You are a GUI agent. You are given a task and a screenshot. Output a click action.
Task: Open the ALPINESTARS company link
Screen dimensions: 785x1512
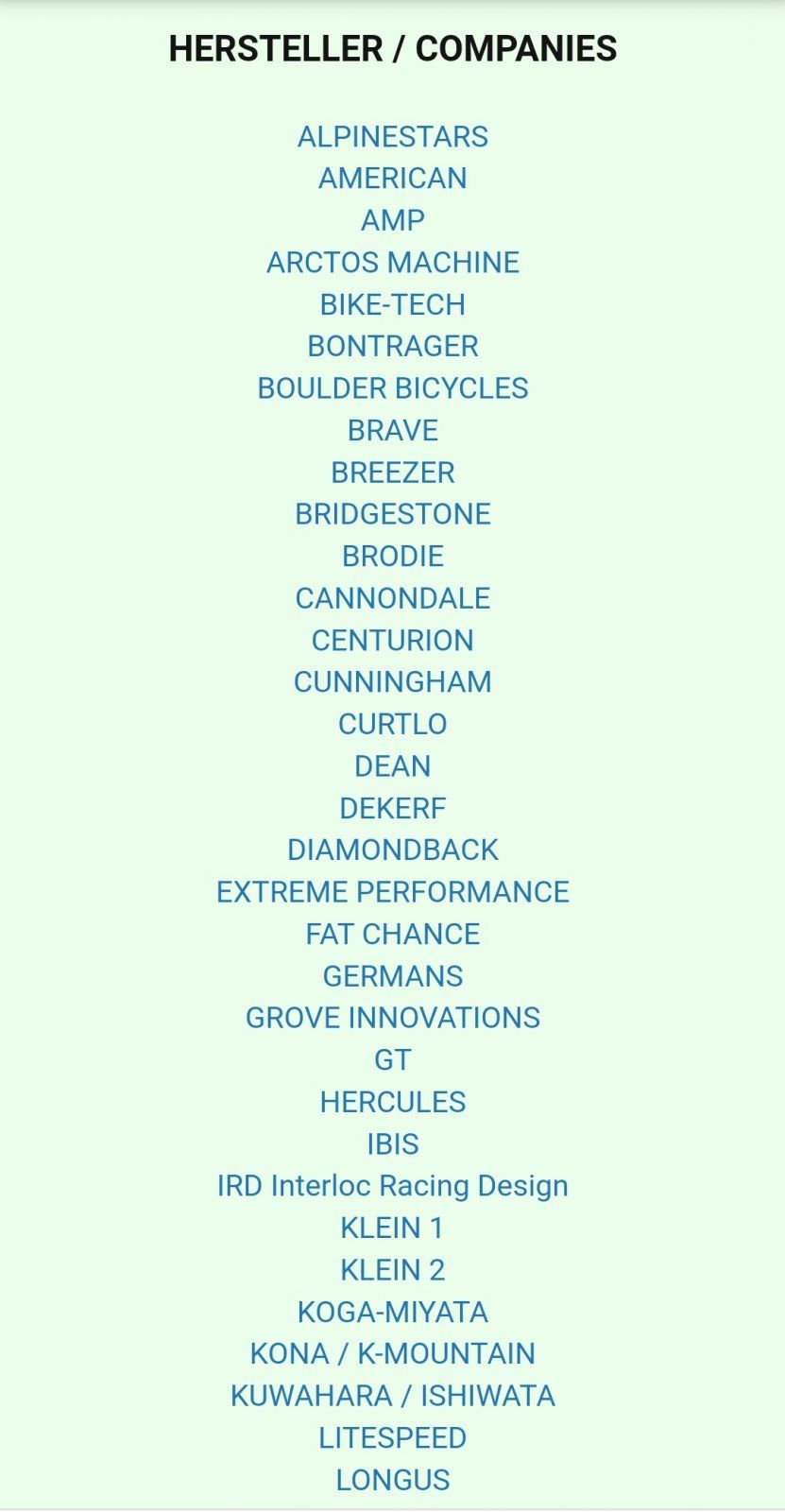click(x=392, y=137)
